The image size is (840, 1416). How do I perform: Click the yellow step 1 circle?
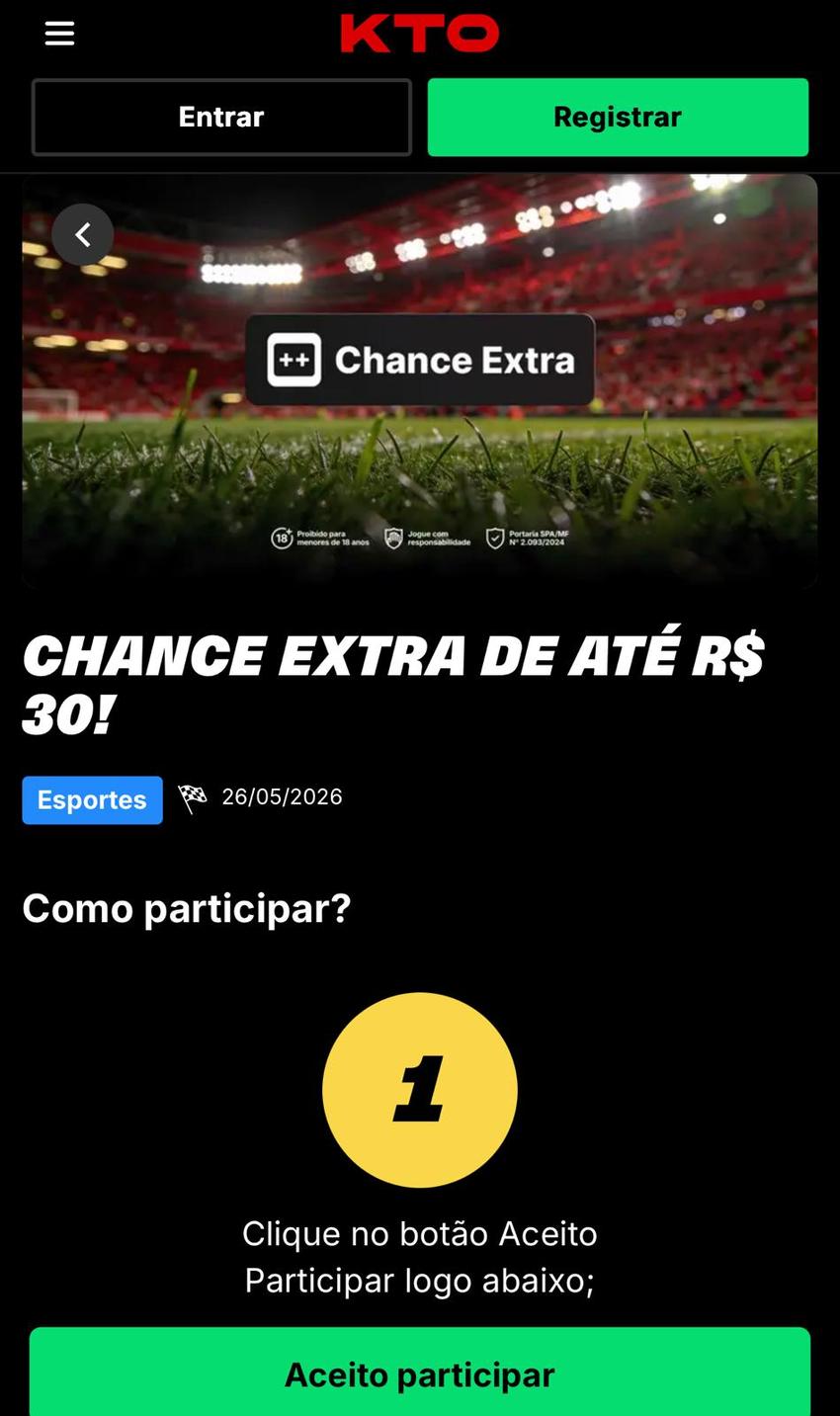419,1089
